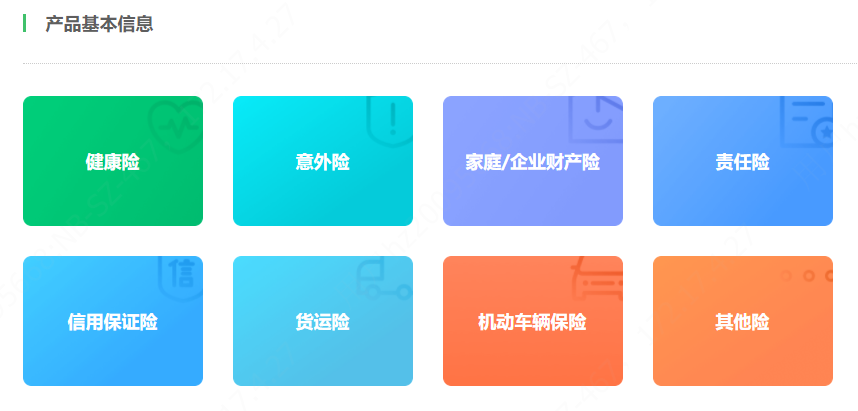
Task: Open the 其他险 tile
Action: pyautogui.click(x=743, y=321)
